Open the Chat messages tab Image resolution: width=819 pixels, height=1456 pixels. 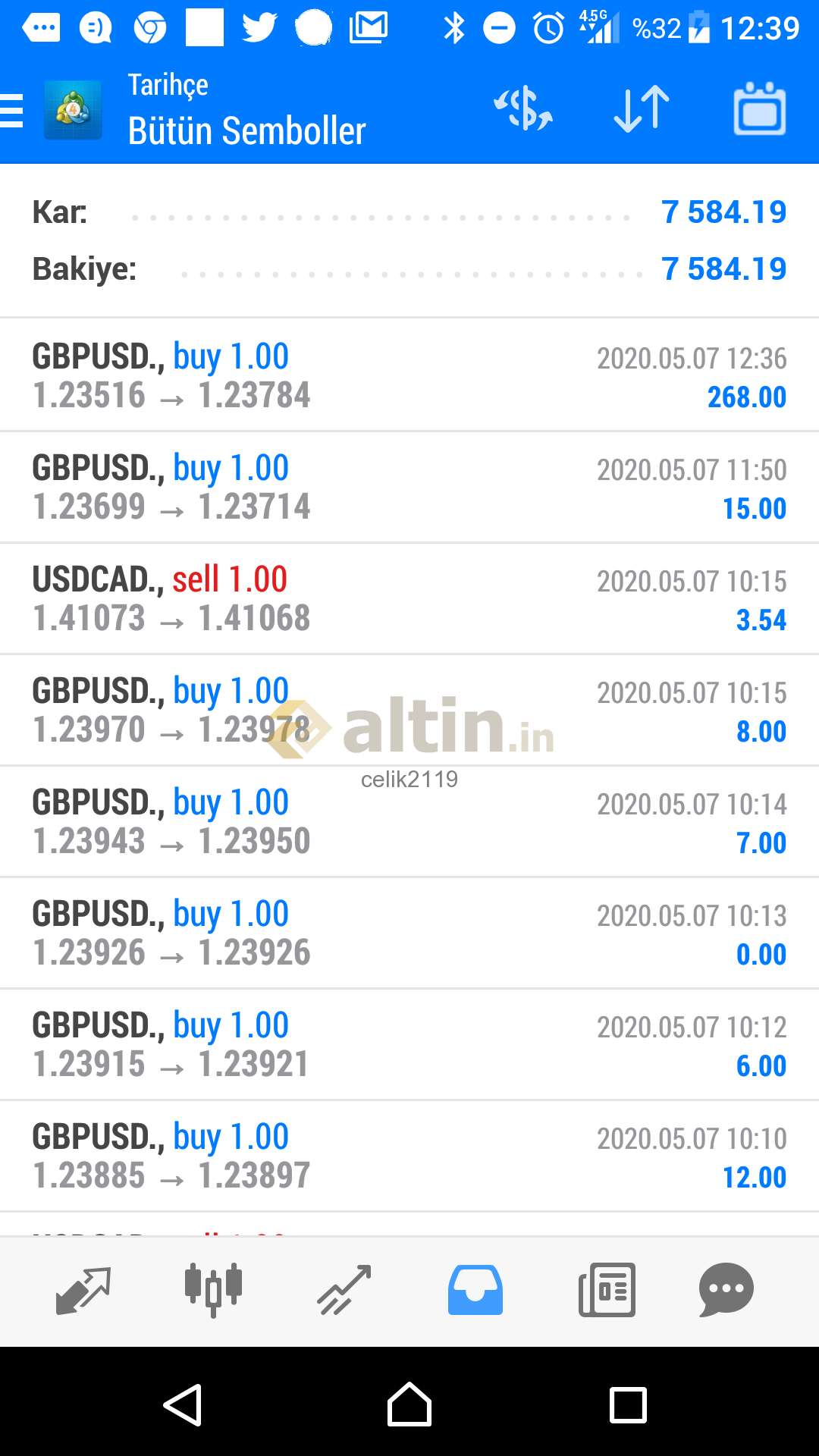726,1290
